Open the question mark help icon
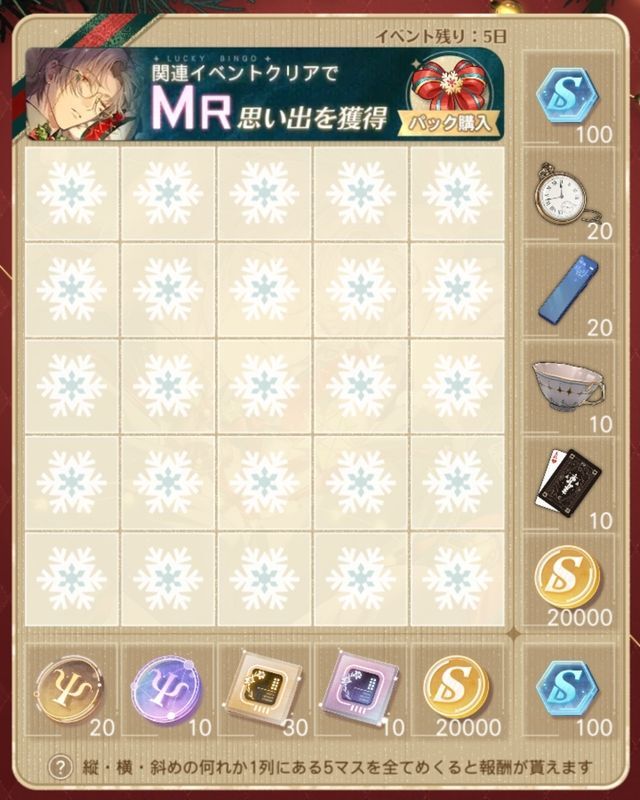 tap(61, 768)
